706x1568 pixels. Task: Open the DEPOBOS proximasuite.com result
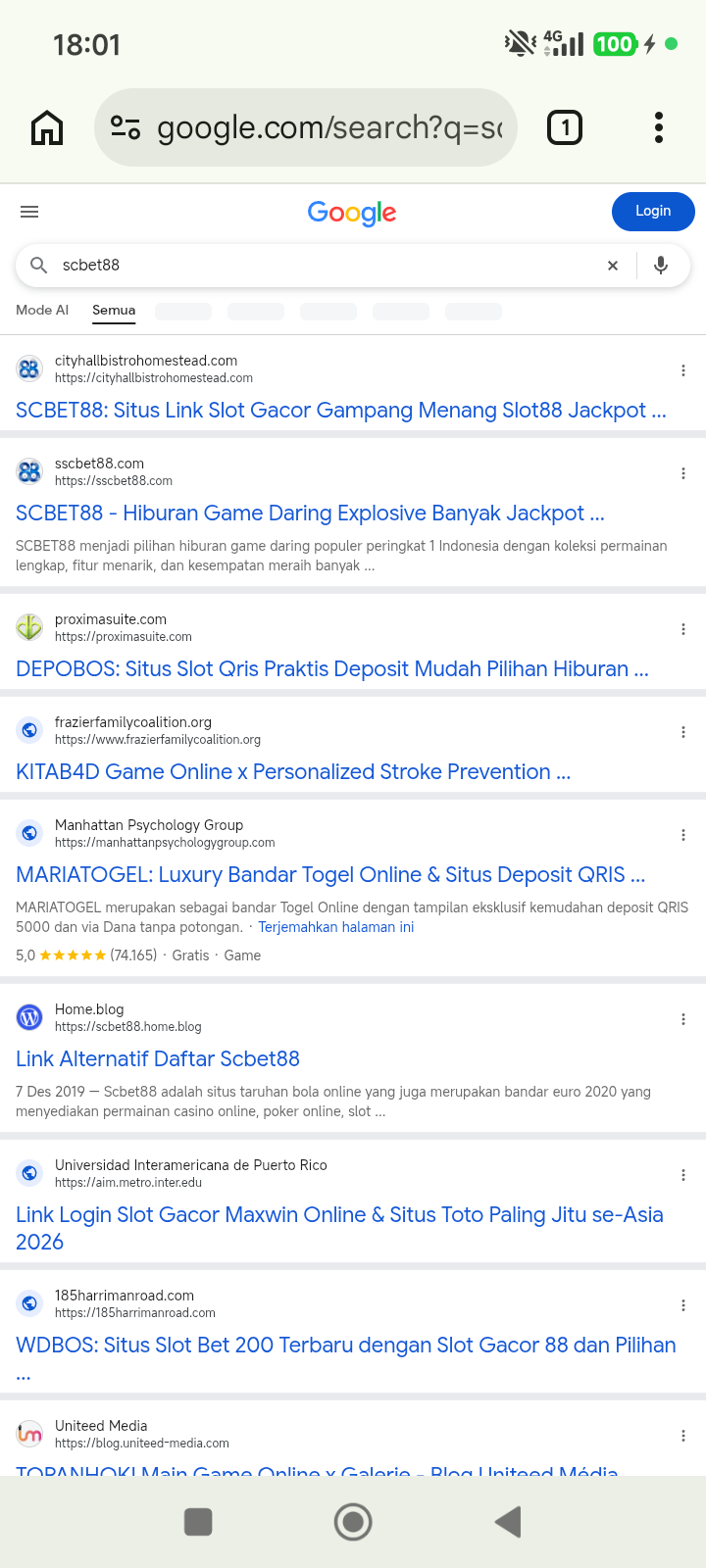[x=332, y=668]
